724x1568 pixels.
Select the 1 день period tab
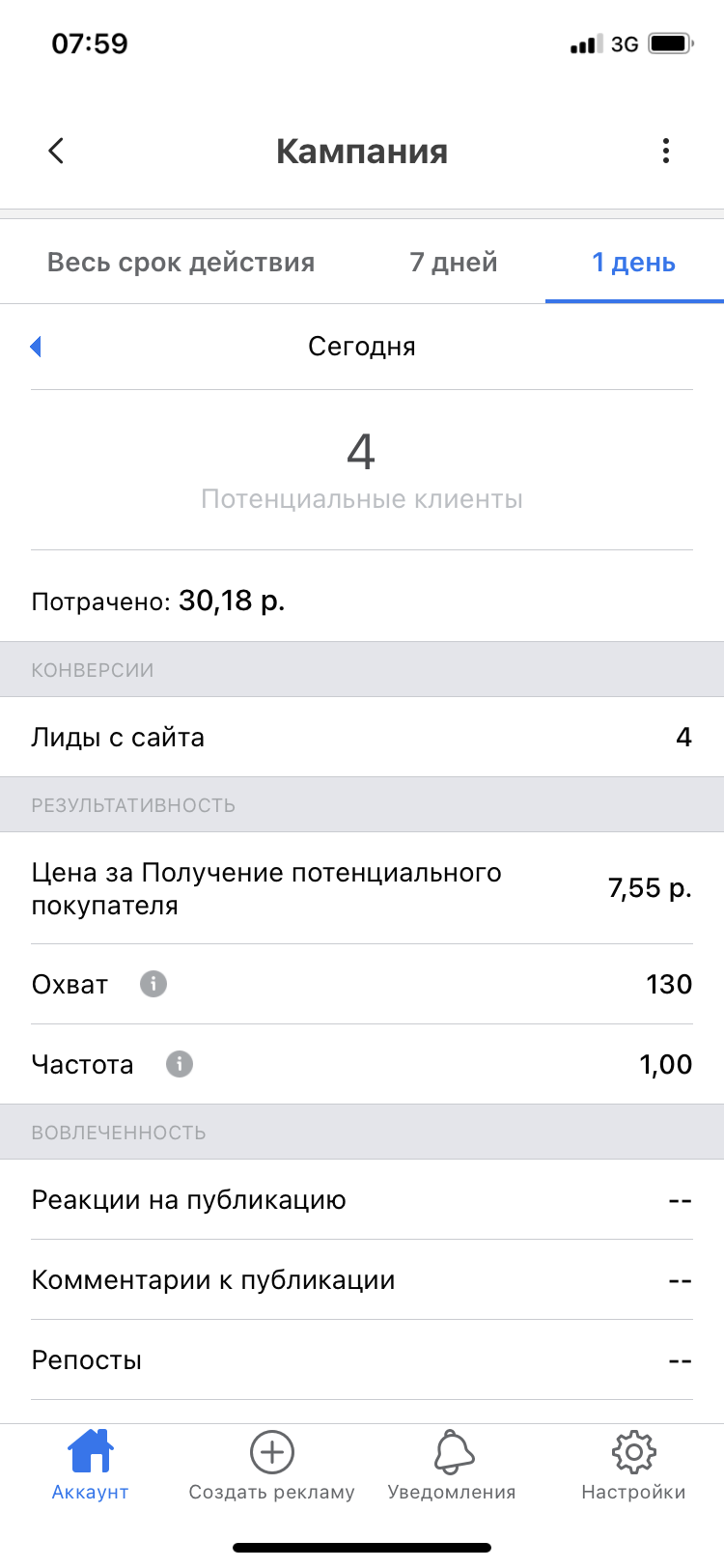pyautogui.click(x=633, y=263)
